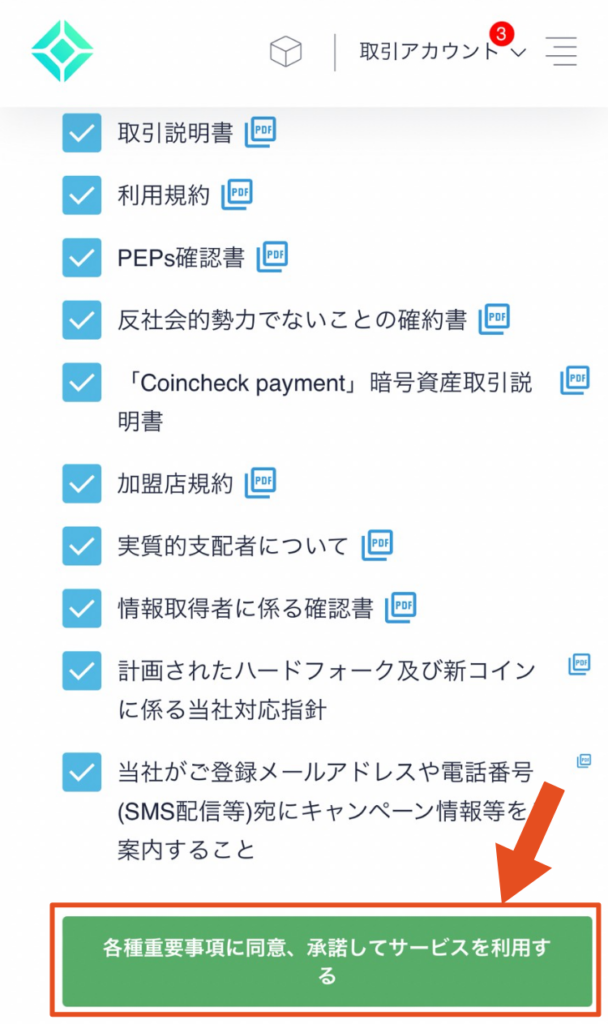The height and width of the screenshot is (1024, 608).
Task: Open the hamburger menu
Action: (562, 51)
